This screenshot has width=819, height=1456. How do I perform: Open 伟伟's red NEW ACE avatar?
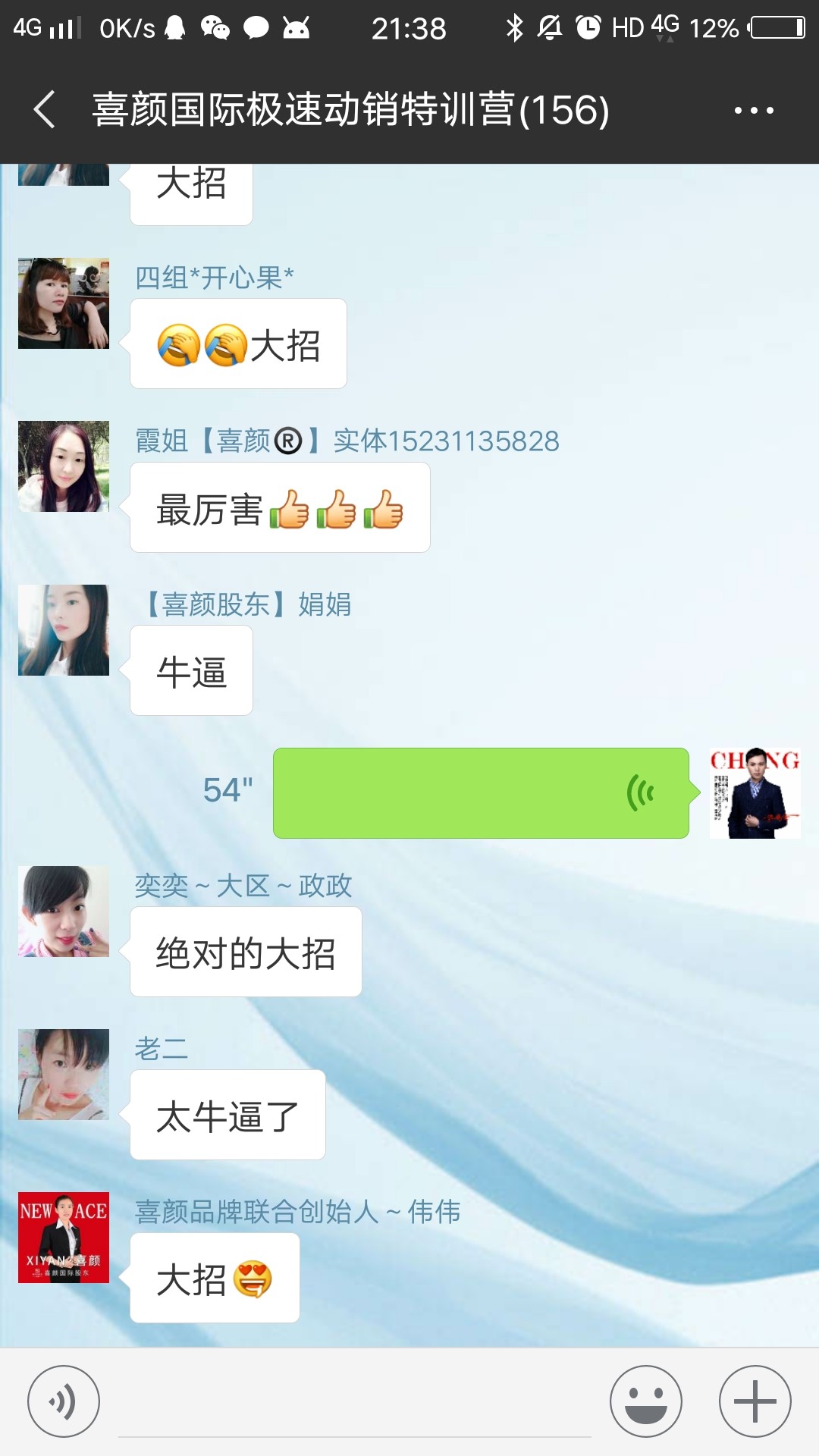coord(64,1238)
